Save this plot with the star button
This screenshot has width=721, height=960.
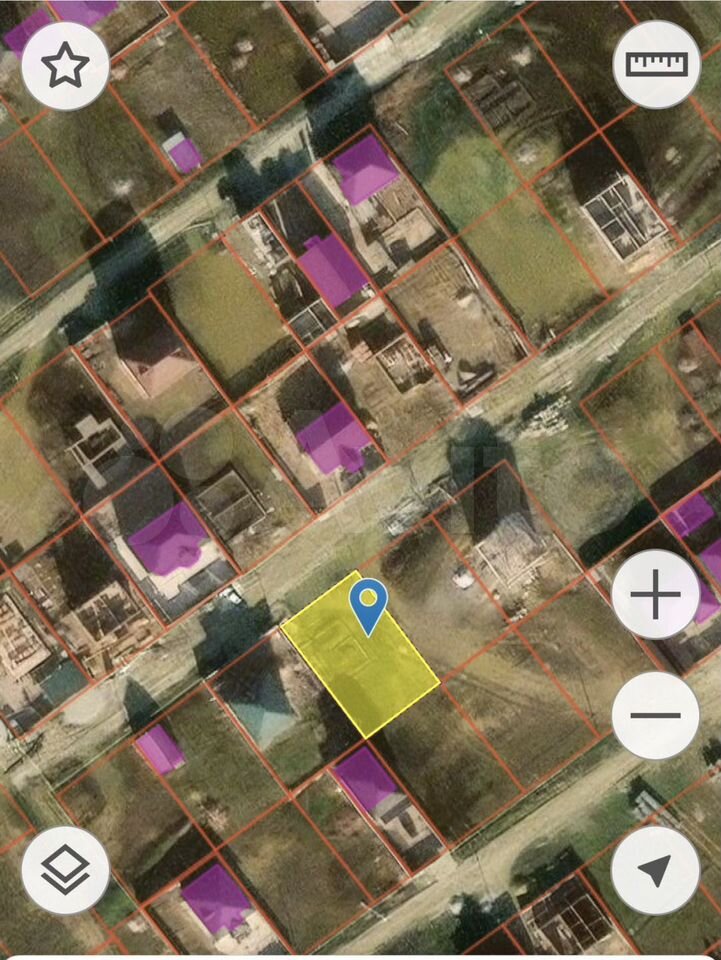pyautogui.click(x=65, y=66)
